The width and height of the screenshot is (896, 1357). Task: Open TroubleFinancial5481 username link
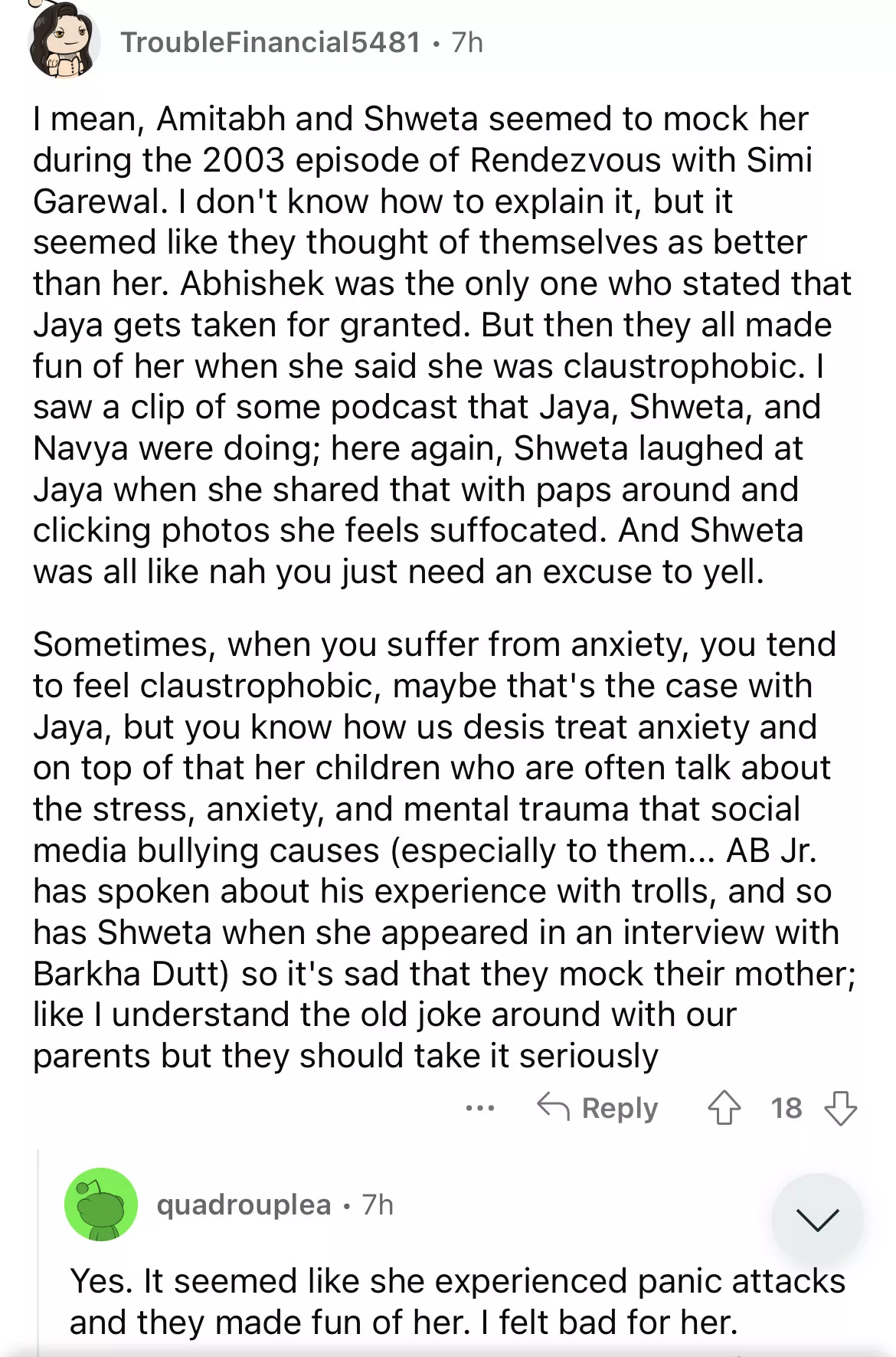[270, 42]
